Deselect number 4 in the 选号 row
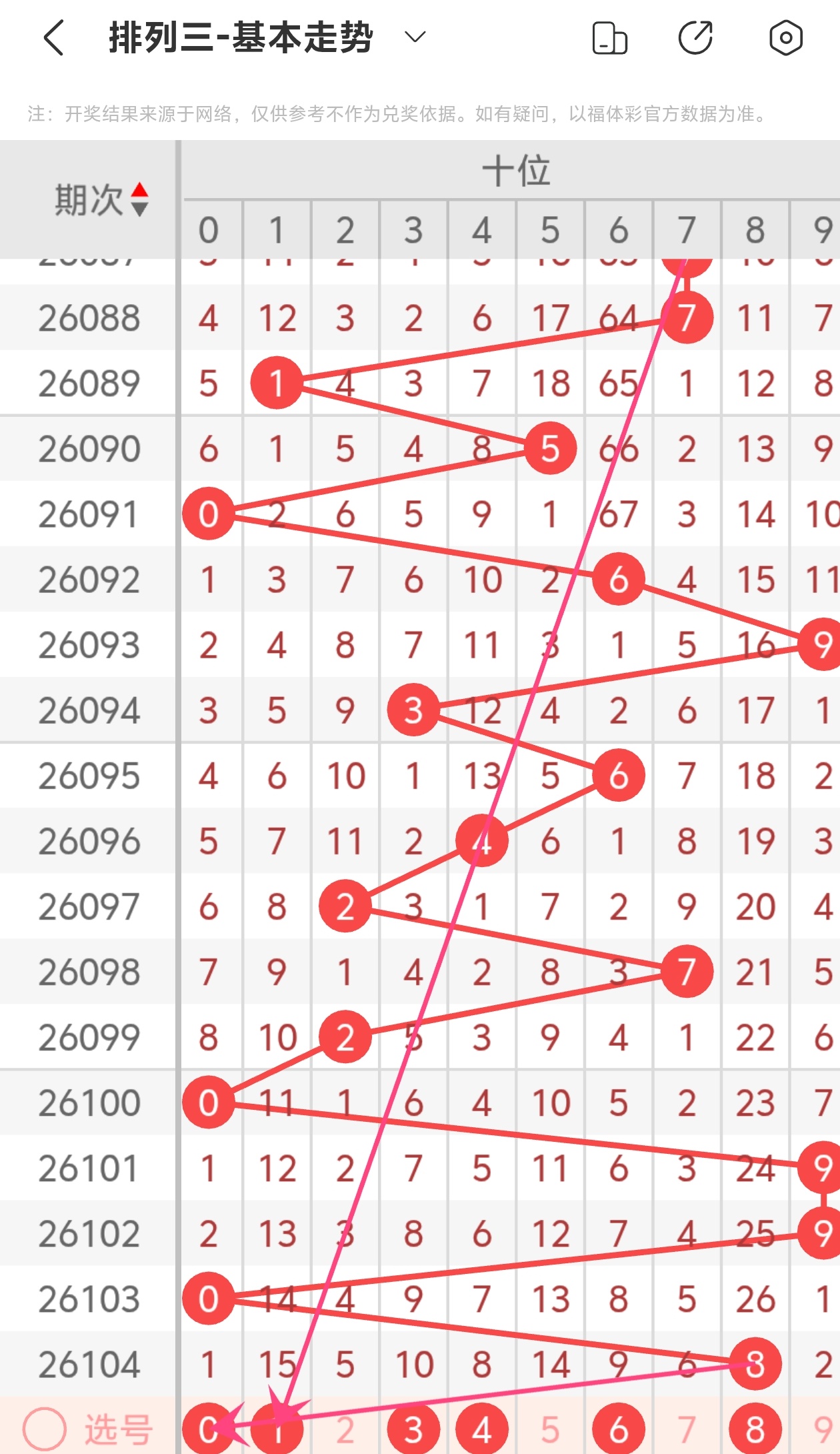 481,1429
